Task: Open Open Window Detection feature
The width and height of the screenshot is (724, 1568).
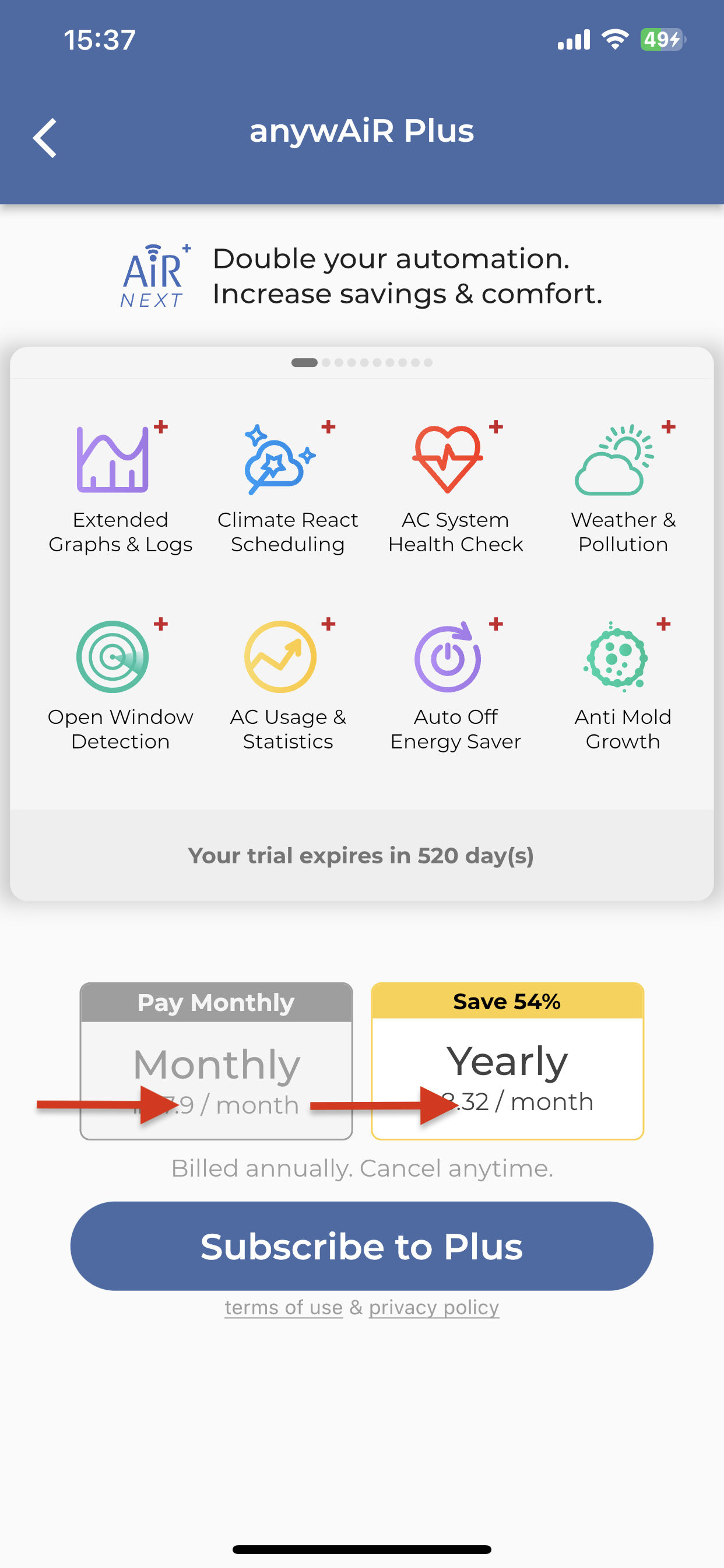Action: pos(121,685)
